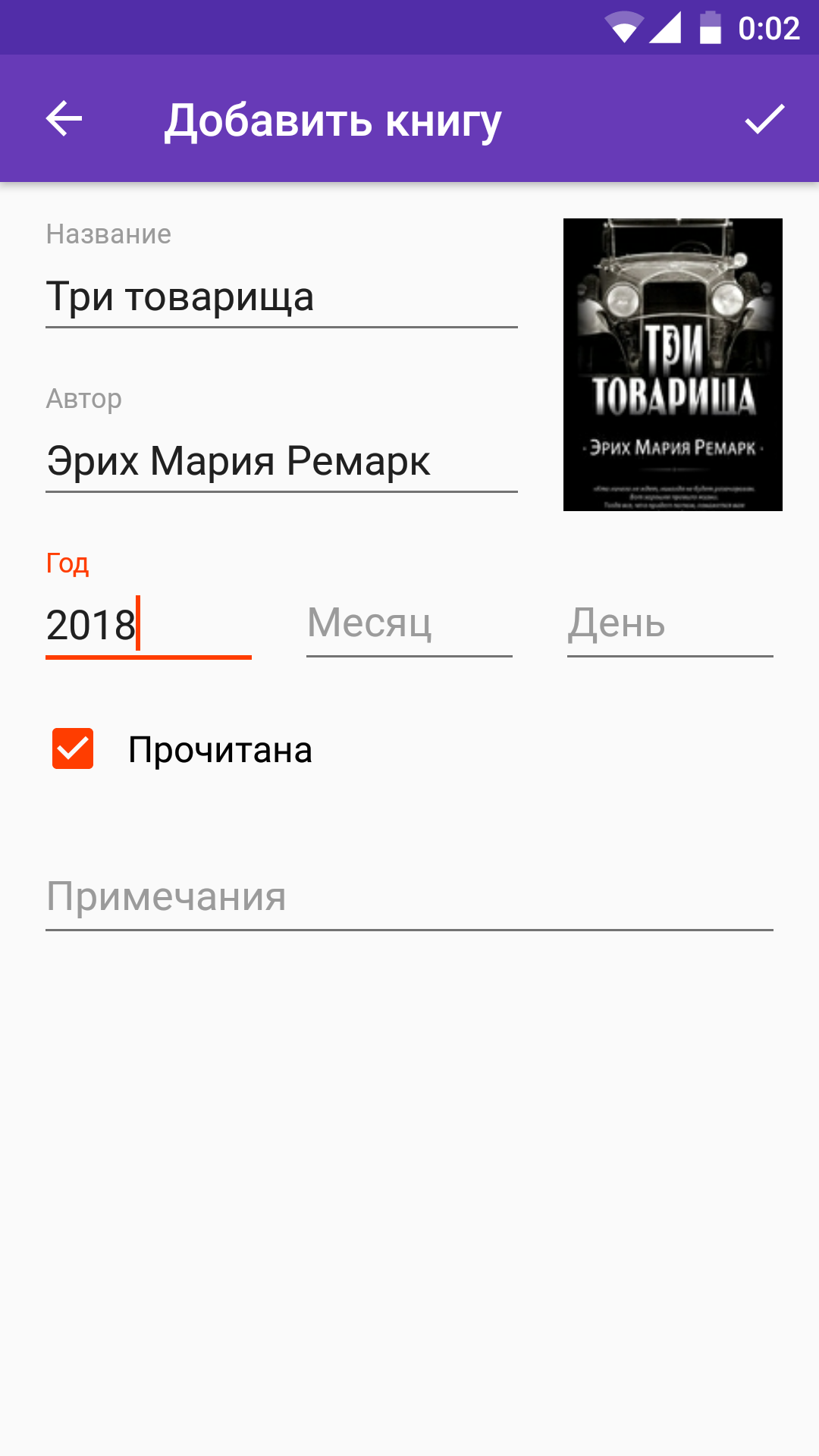Open the Примечания notes field
The height and width of the screenshot is (1456, 819).
409,897
